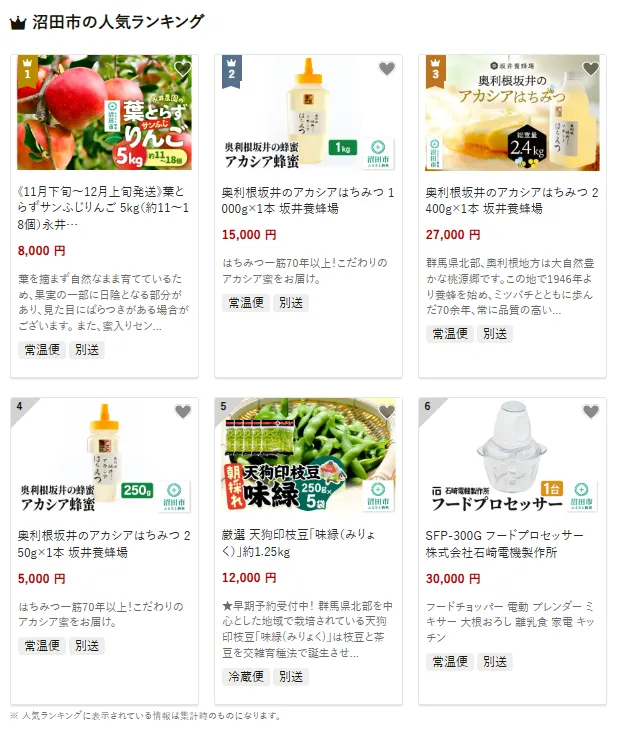This screenshot has width=622, height=750.
Task: Open the SFP-300G フードプロセッサー product card
Action: coord(512,543)
